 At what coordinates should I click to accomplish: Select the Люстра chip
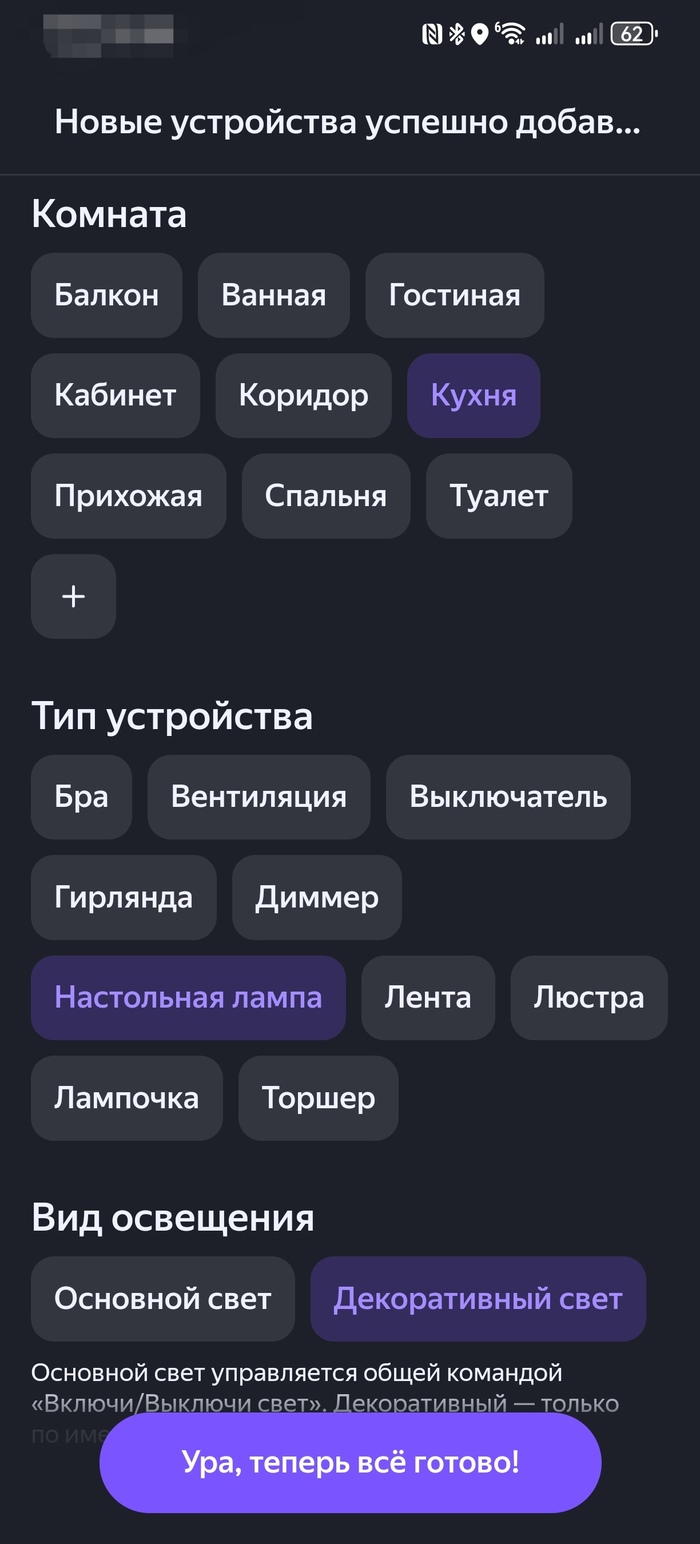tap(588, 997)
